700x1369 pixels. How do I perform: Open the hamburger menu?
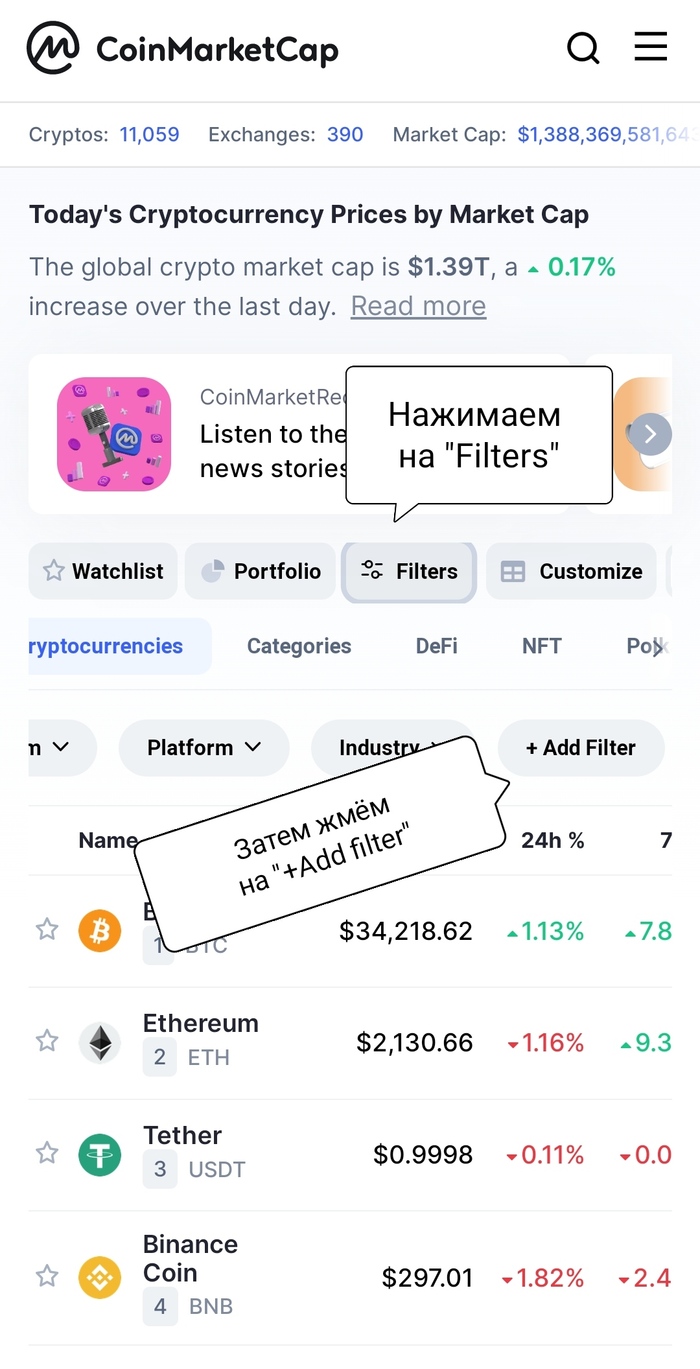[x=650, y=47]
